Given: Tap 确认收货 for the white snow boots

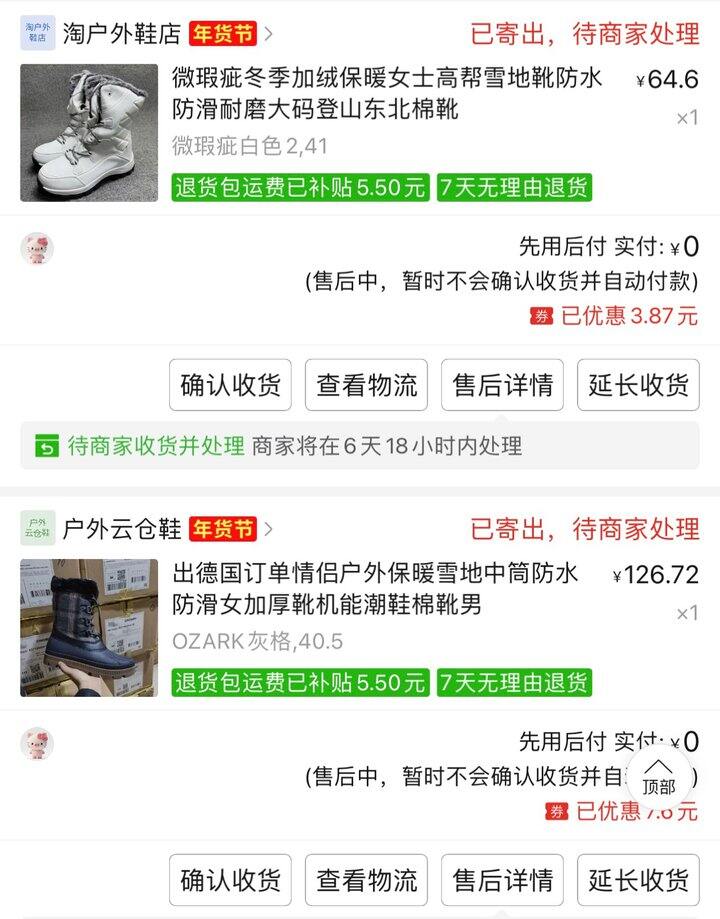Looking at the screenshot, I should click(230, 385).
